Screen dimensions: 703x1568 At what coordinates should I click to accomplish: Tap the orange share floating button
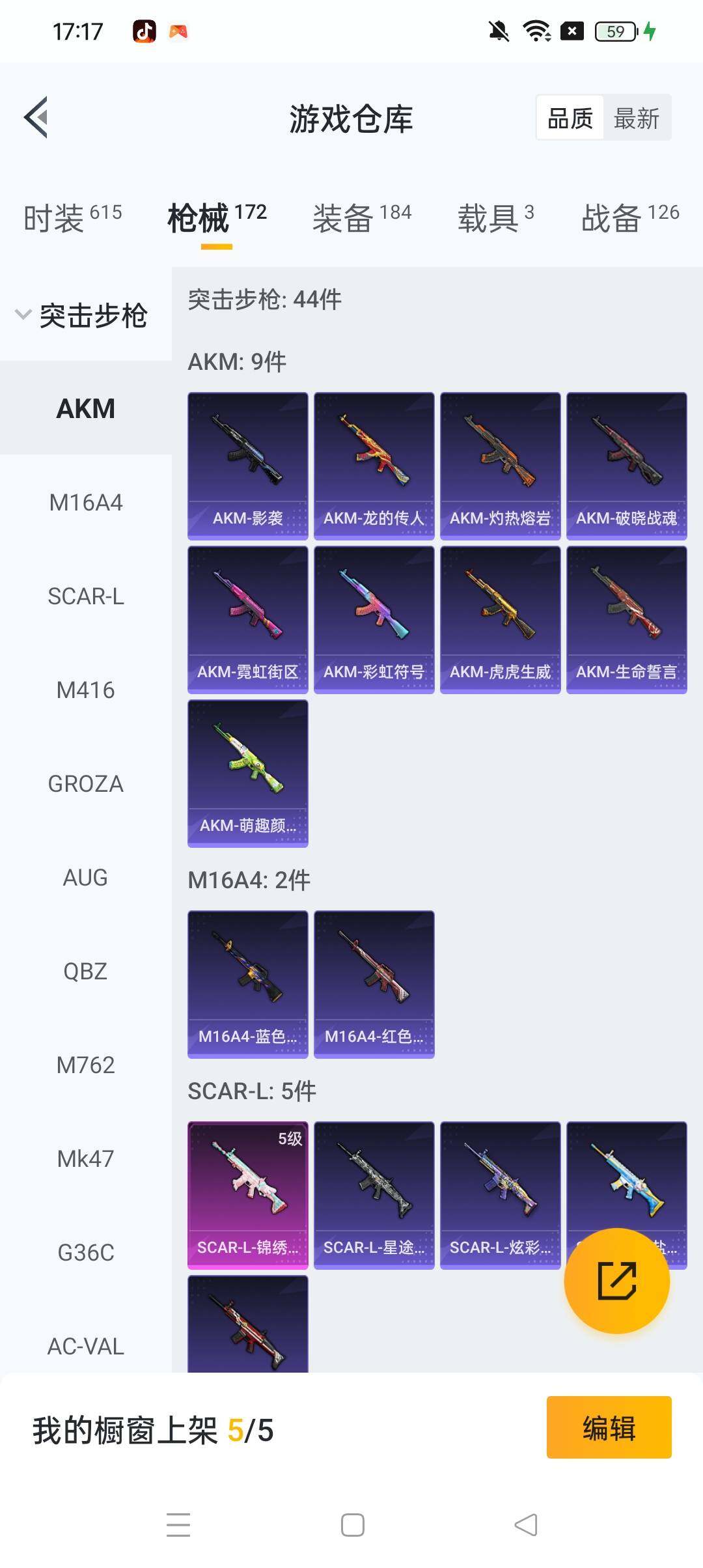[616, 1281]
